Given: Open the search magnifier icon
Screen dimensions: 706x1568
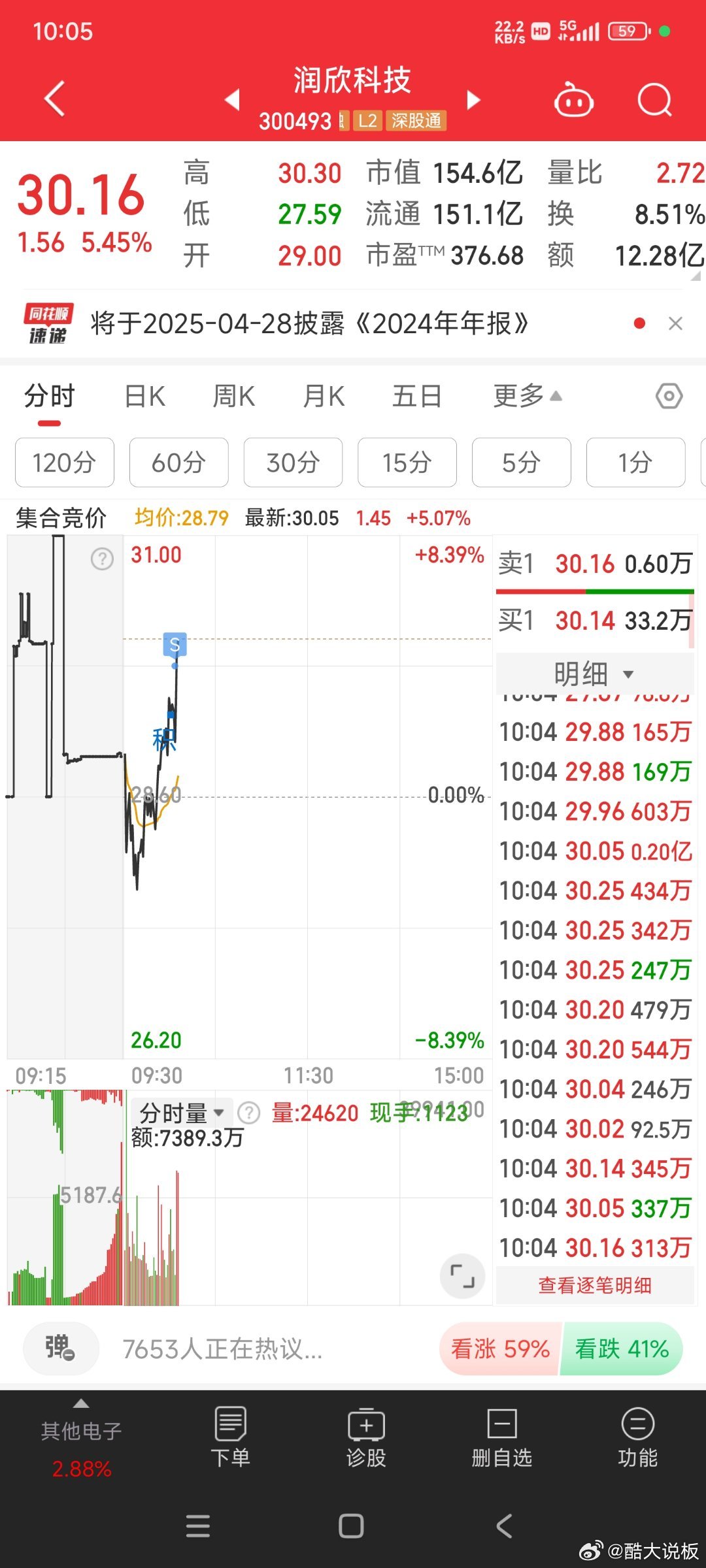Looking at the screenshot, I should click(654, 101).
